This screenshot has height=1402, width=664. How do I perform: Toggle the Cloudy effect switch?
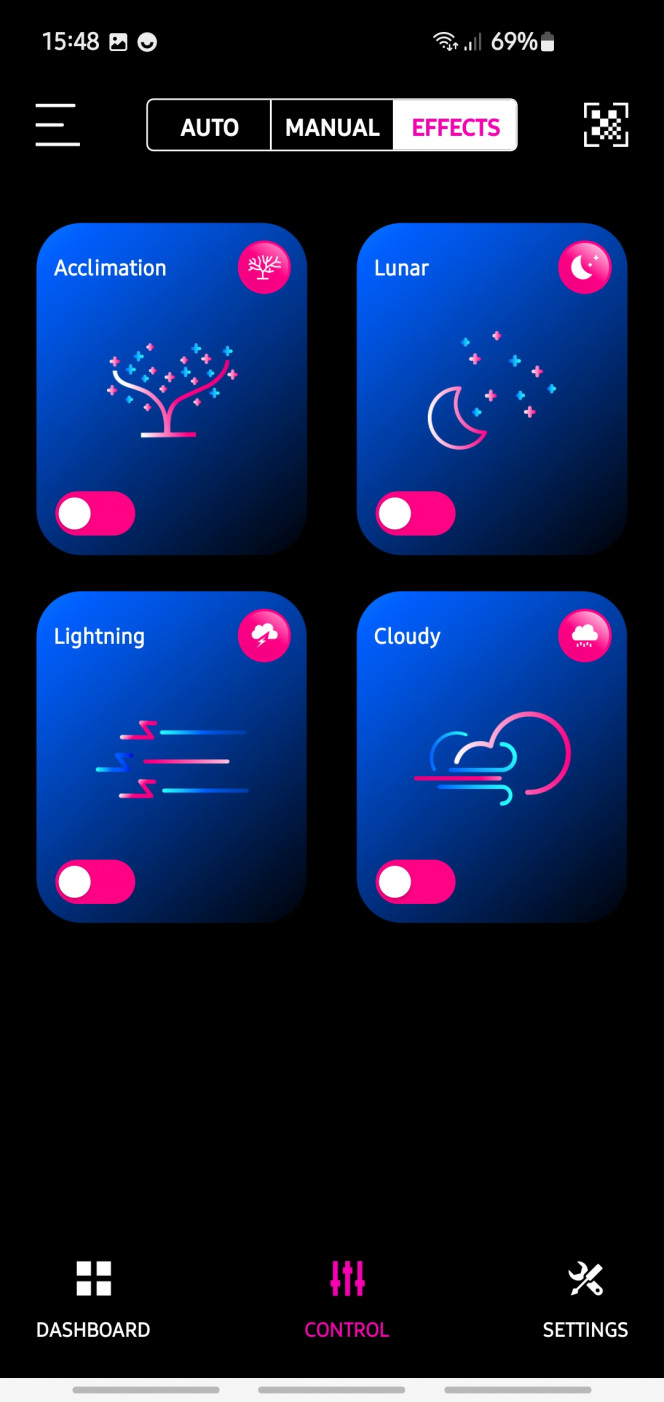[415, 882]
